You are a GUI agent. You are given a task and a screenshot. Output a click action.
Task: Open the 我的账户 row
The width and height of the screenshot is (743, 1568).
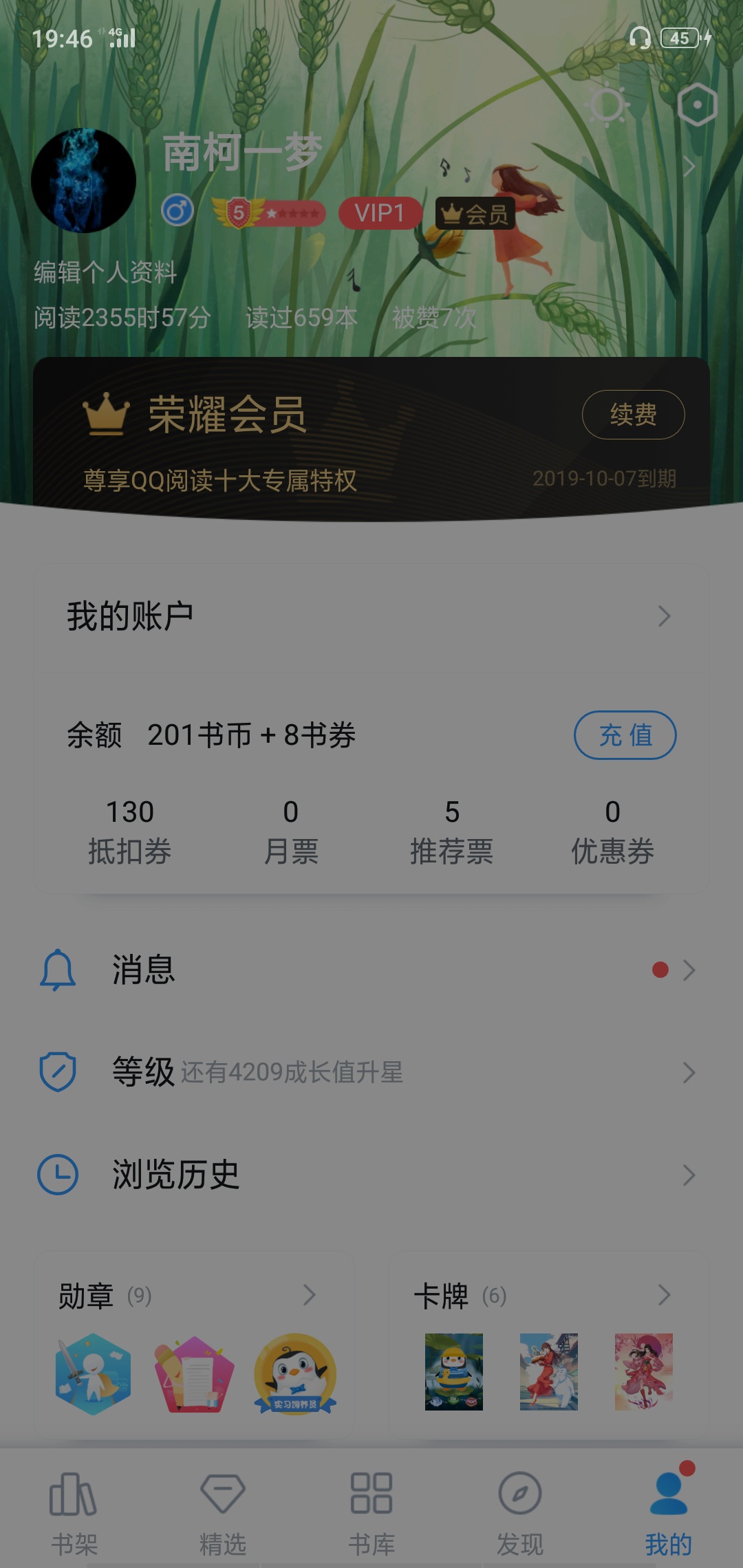pyautogui.click(x=371, y=616)
